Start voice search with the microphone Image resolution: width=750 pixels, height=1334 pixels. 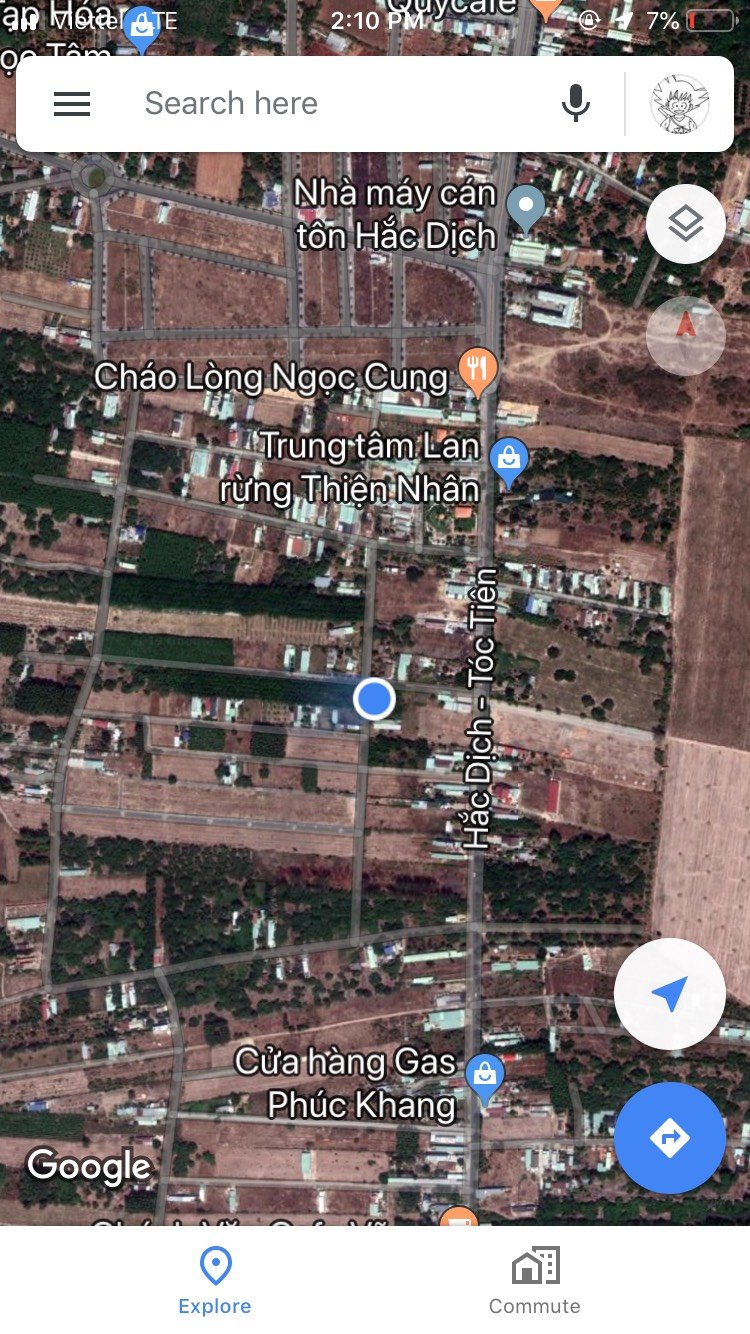point(575,104)
